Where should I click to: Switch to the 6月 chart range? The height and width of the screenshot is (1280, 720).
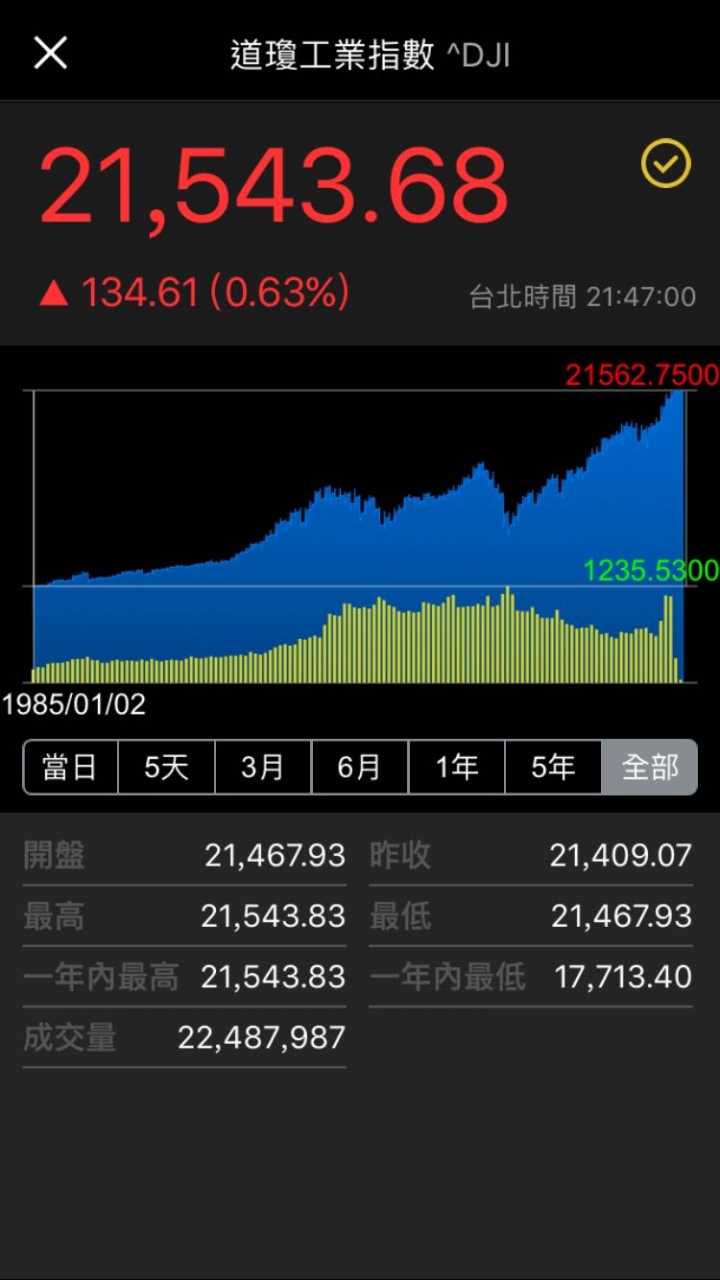pos(360,767)
